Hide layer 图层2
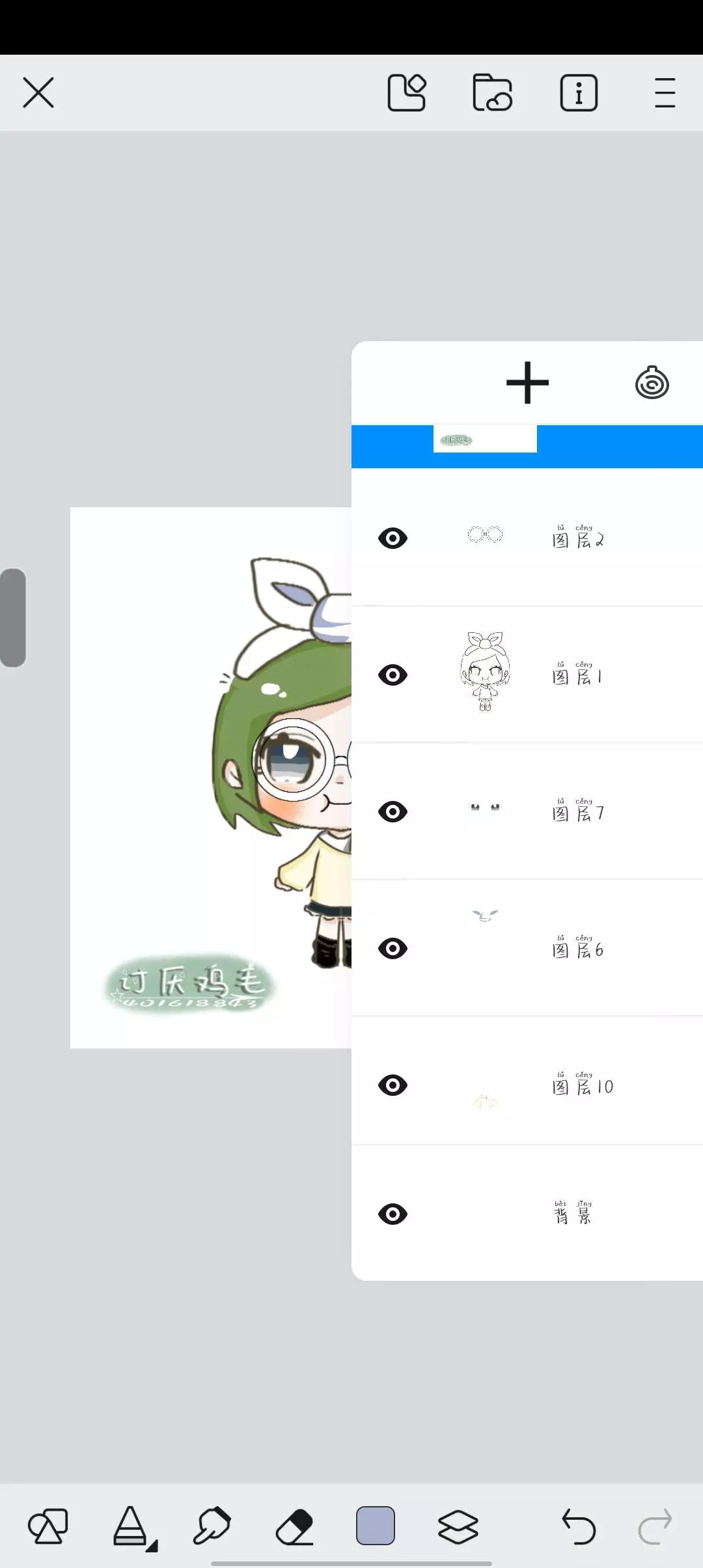 [393, 539]
